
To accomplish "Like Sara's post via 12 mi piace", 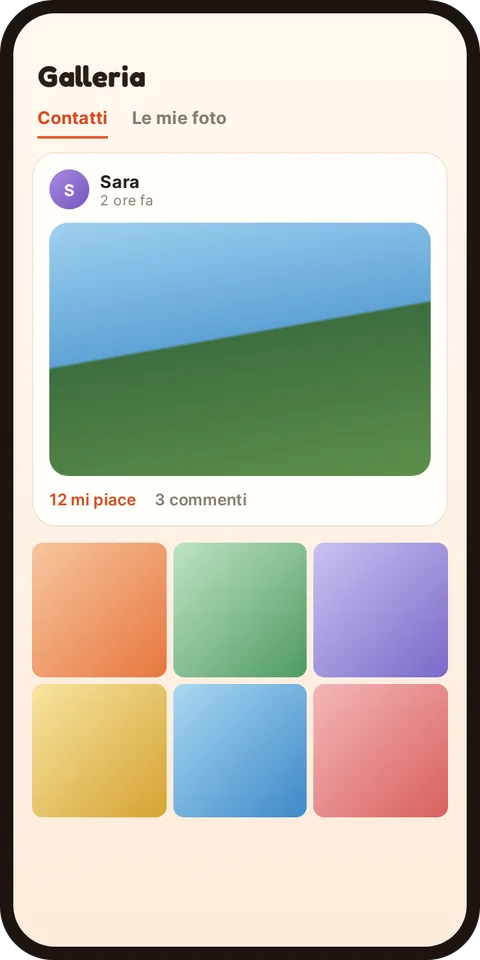I will pyautogui.click(x=92, y=500).
